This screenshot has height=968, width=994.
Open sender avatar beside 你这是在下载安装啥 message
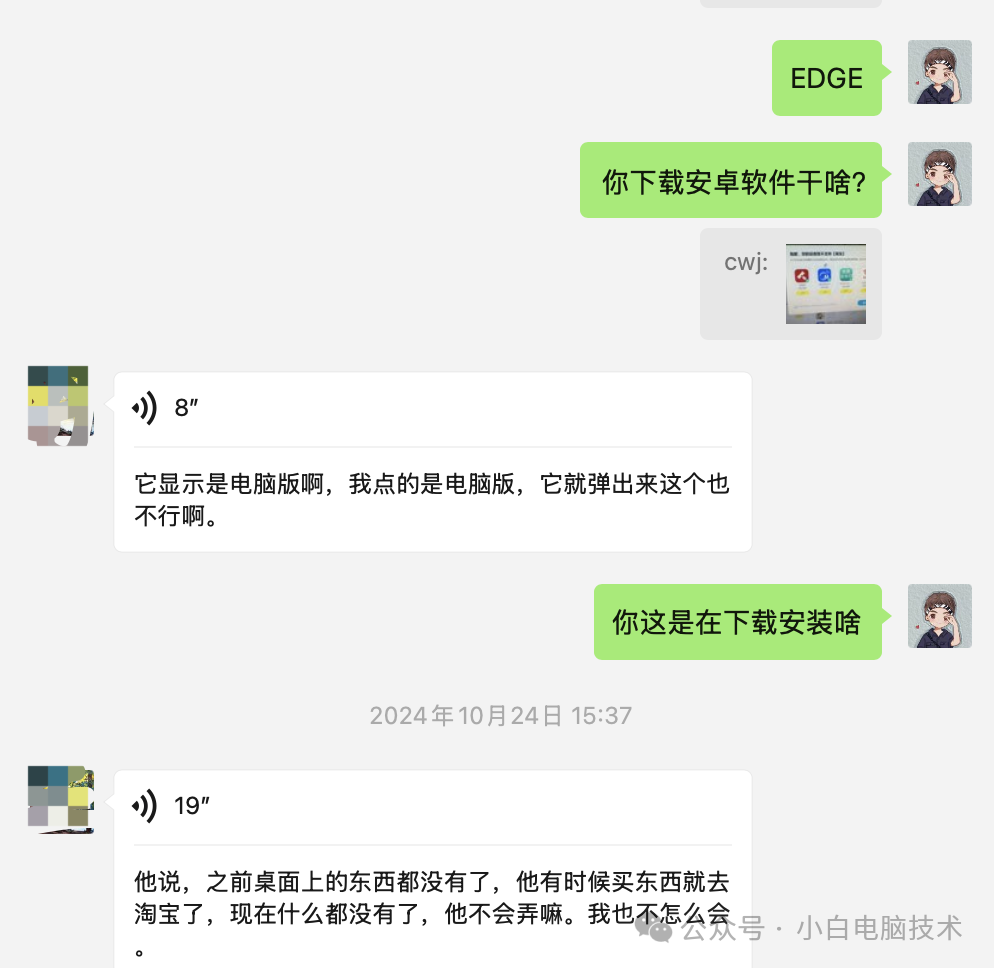pyautogui.click(x=939, y=616)
